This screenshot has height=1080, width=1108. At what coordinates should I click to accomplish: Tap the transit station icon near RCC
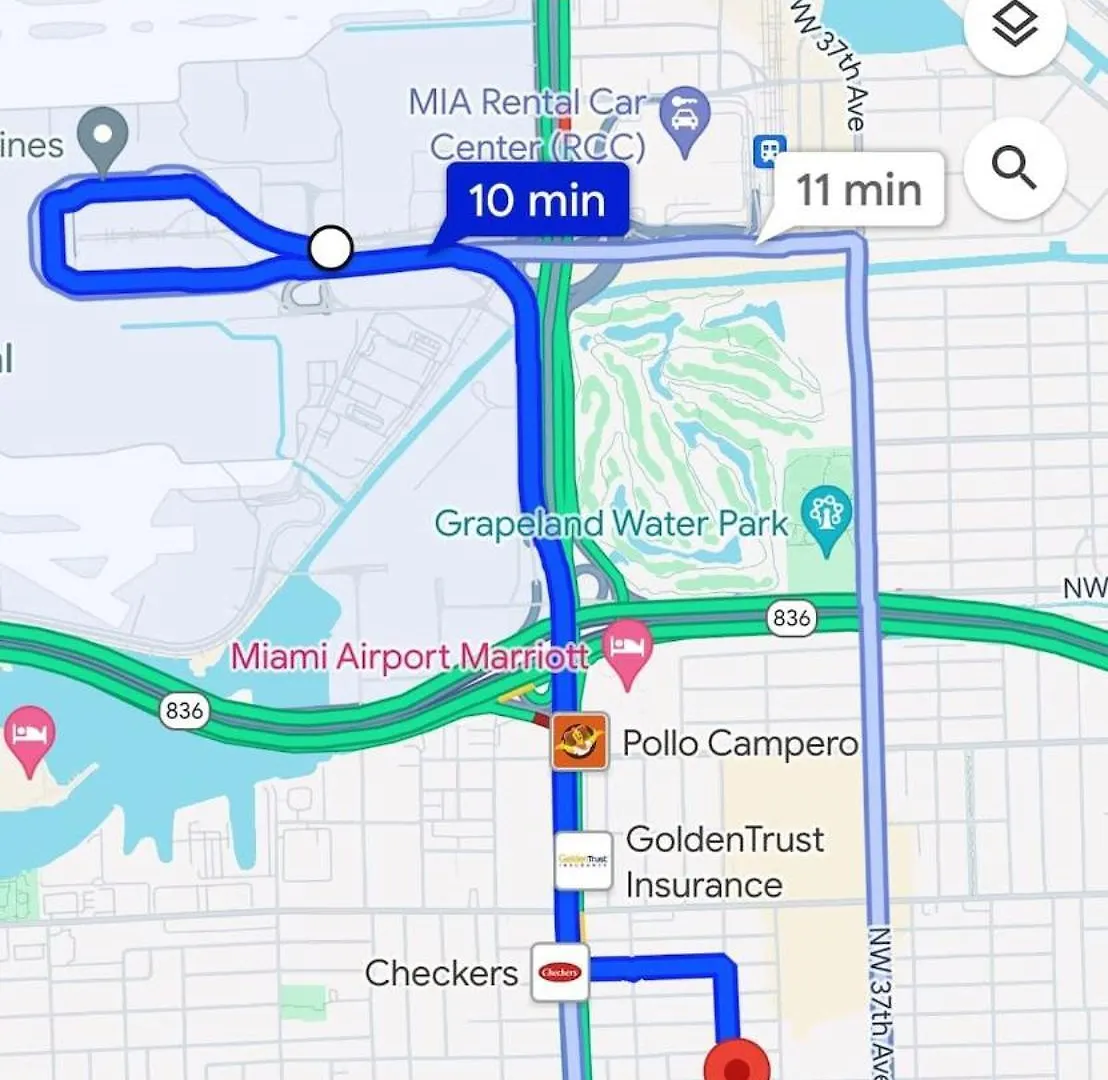pos(769,152)
